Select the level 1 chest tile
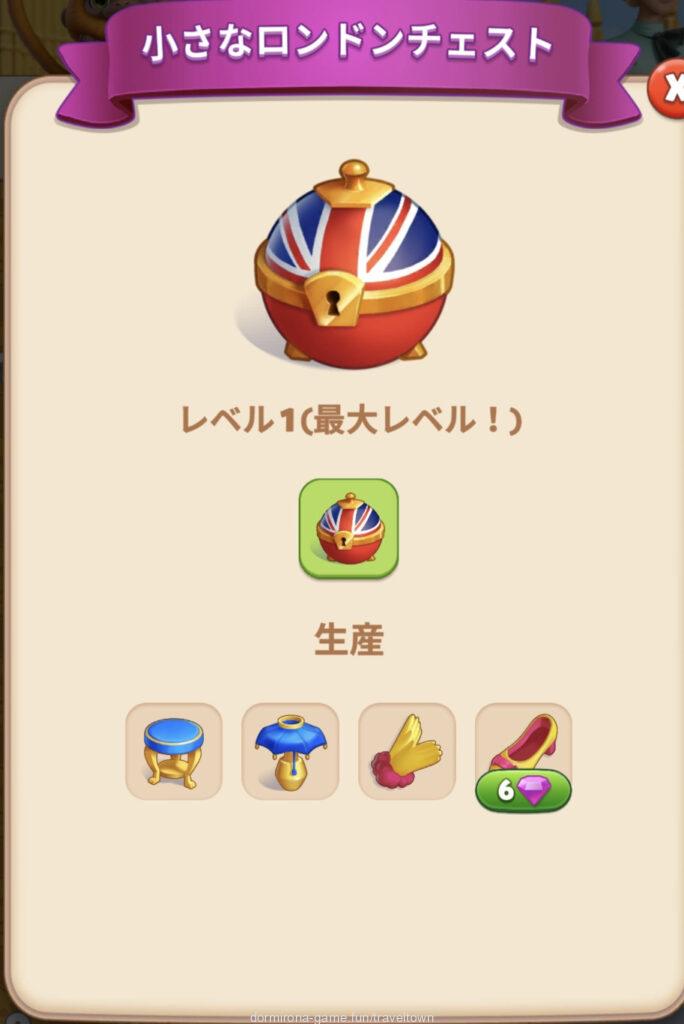684x1024 pixels. [349, 529]
